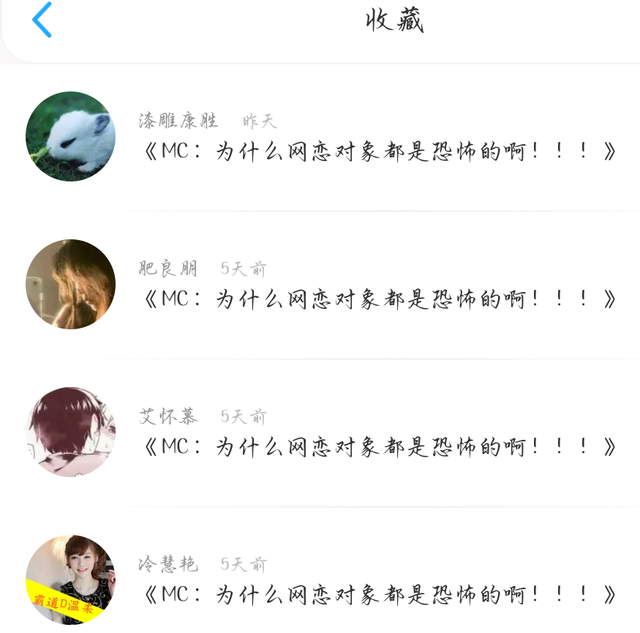Go back from the 收藏 page
Viewport: 640px width, 633px height.
coord(41,20)
